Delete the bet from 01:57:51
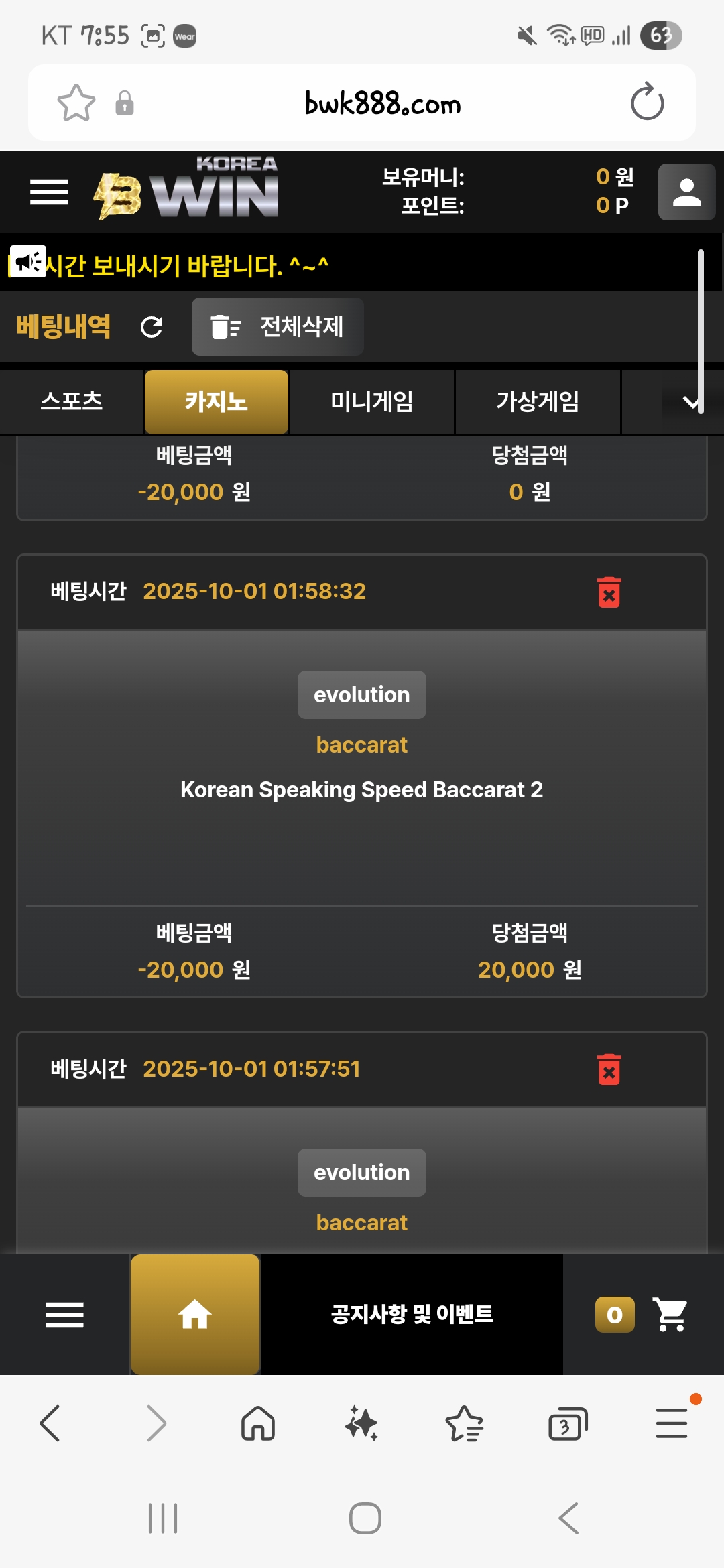Image resolution: width=724 pixels, height=1568 pixels. (x=609, y=1069)
